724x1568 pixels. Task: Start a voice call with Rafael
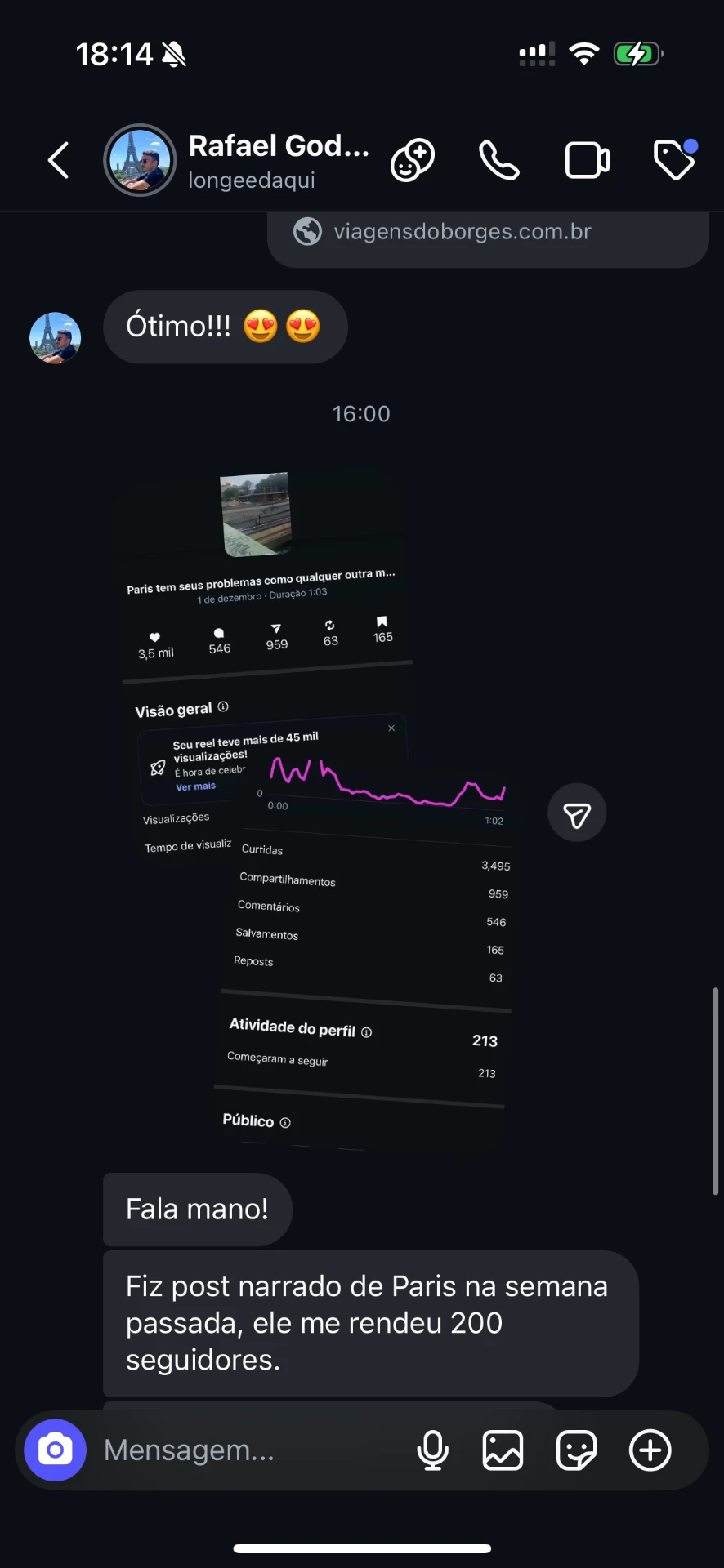[x=499, y=160]
